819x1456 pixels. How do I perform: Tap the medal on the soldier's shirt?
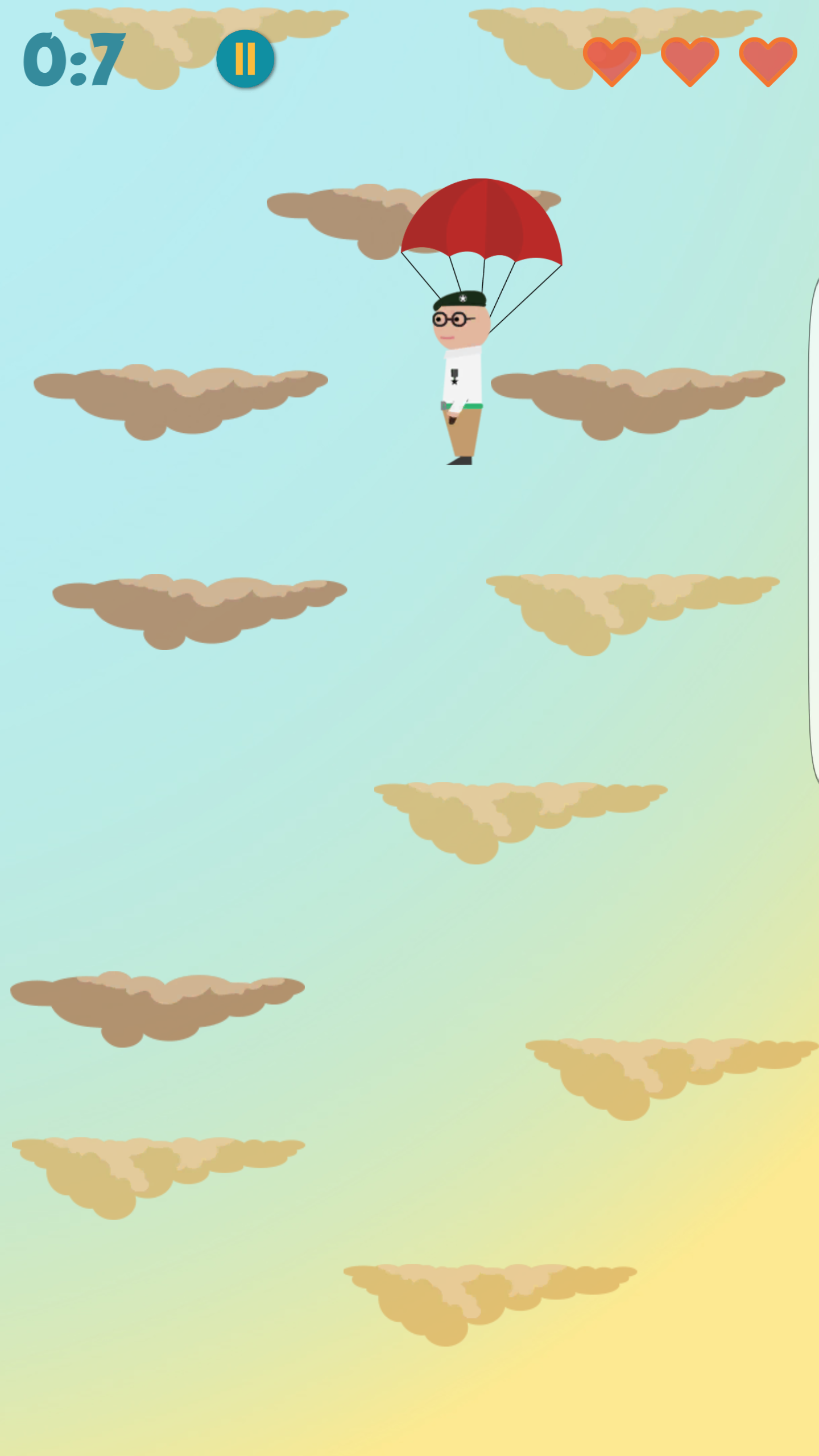tap(453, 375)
